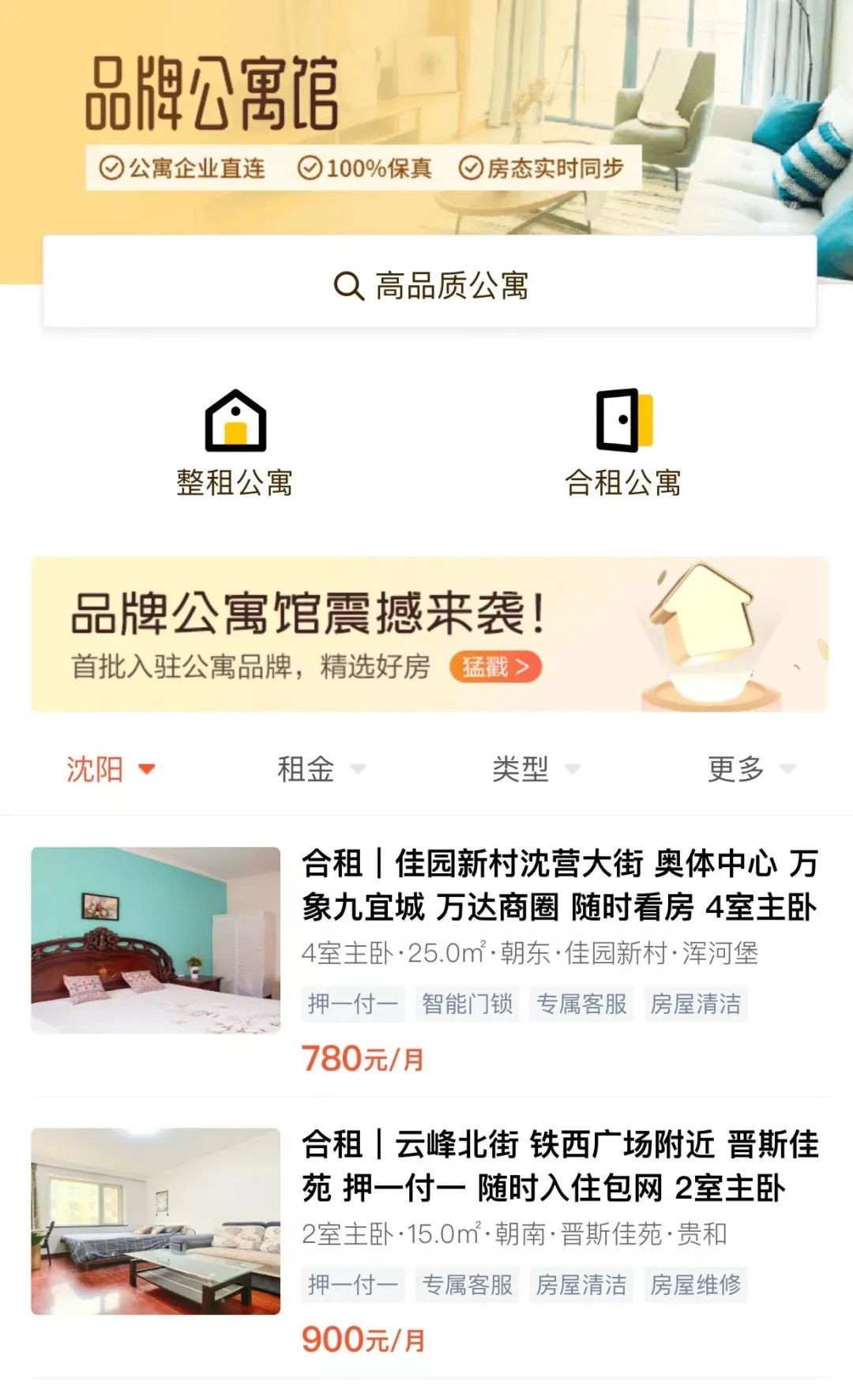
Task: Open the 品牌公寓馆震撼来袭 promo banner
Action: 430,635
